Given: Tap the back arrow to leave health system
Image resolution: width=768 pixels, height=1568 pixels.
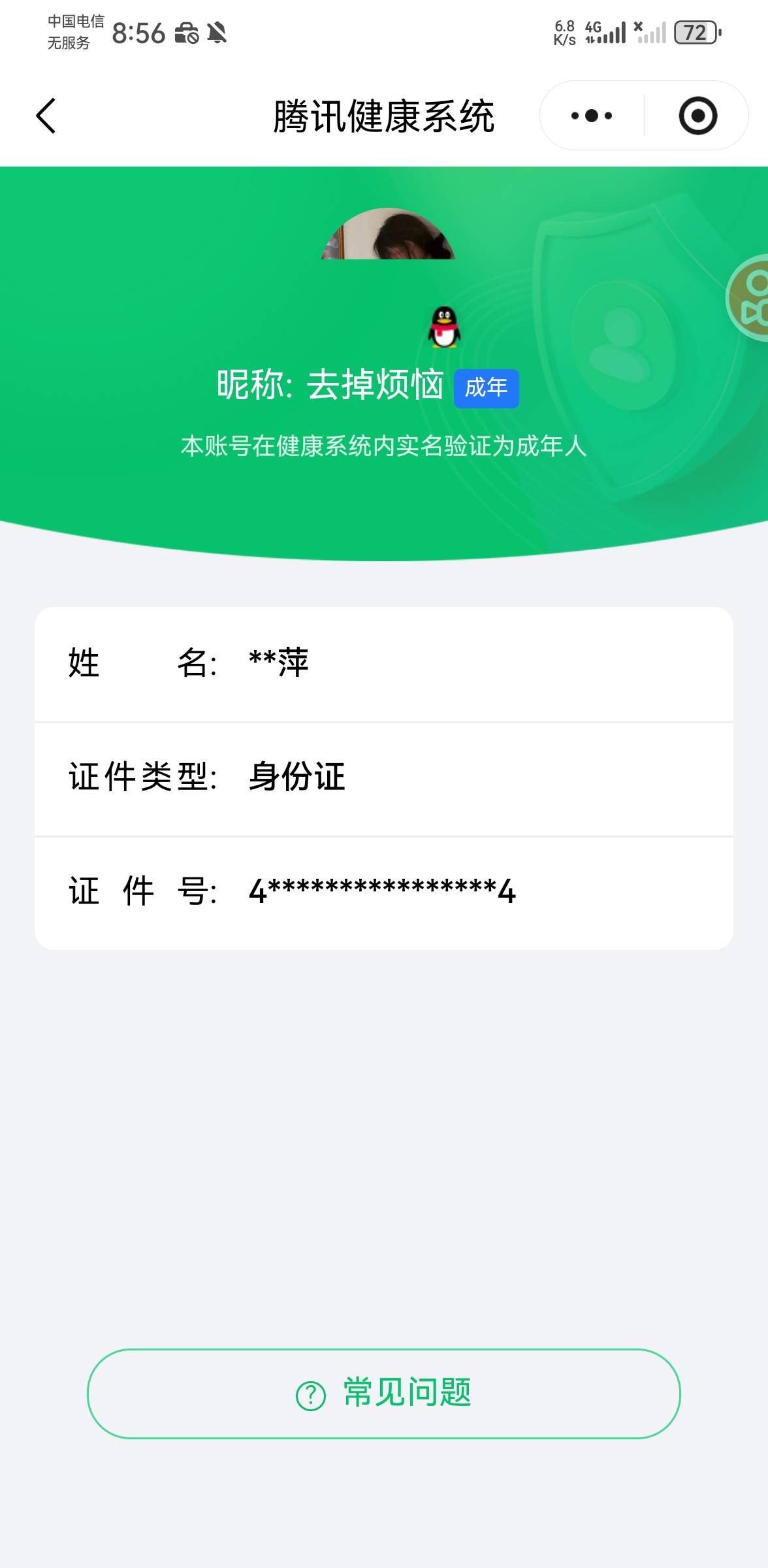Looking at the screenshot, I should click(46, 115).
